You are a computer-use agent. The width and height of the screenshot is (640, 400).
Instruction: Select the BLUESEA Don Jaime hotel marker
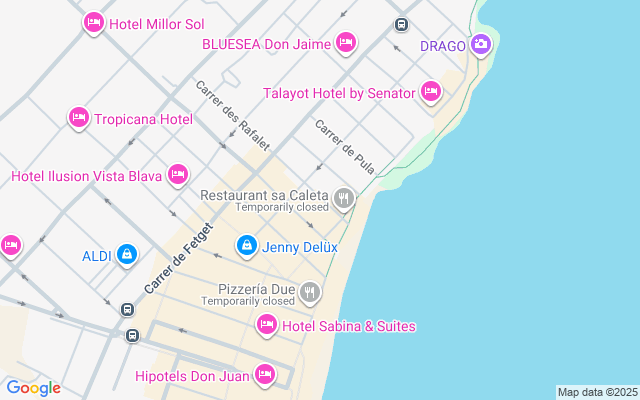click(x=346, y=43)
